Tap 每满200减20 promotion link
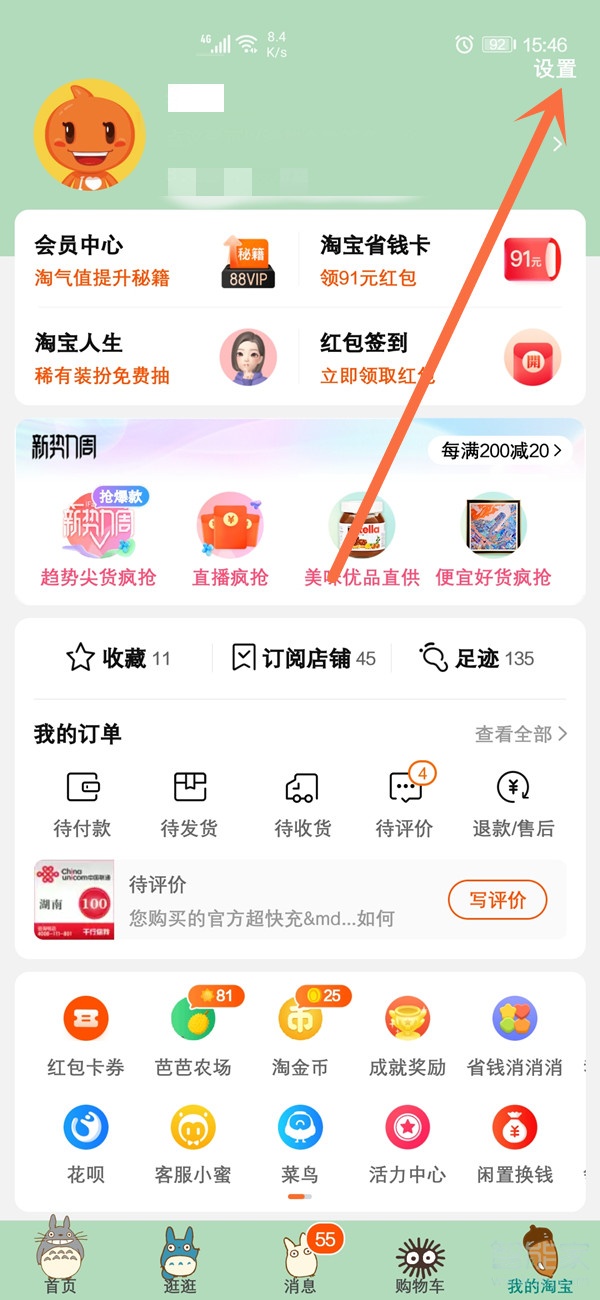 (500, 450)
